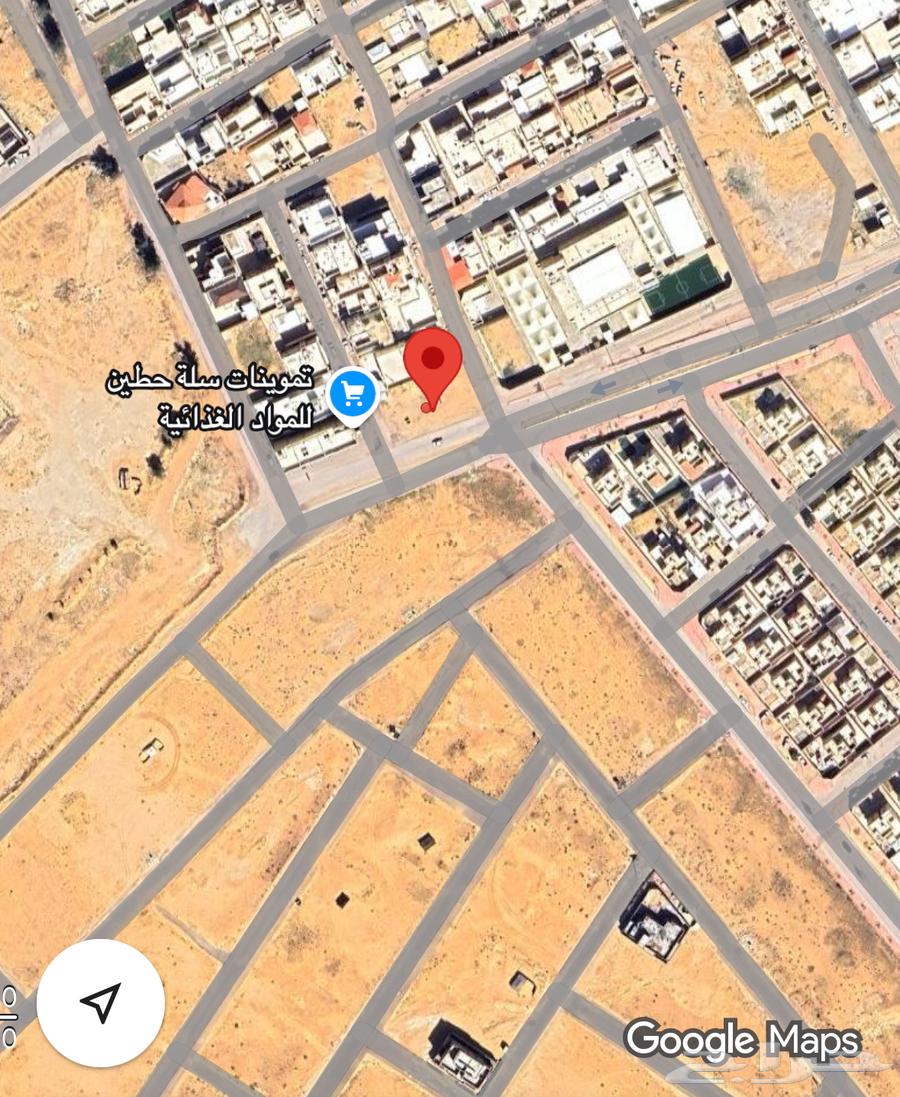Select the red dropped pin marker
The width and height of the screenshot is (900, 1097).
(432, 363)
